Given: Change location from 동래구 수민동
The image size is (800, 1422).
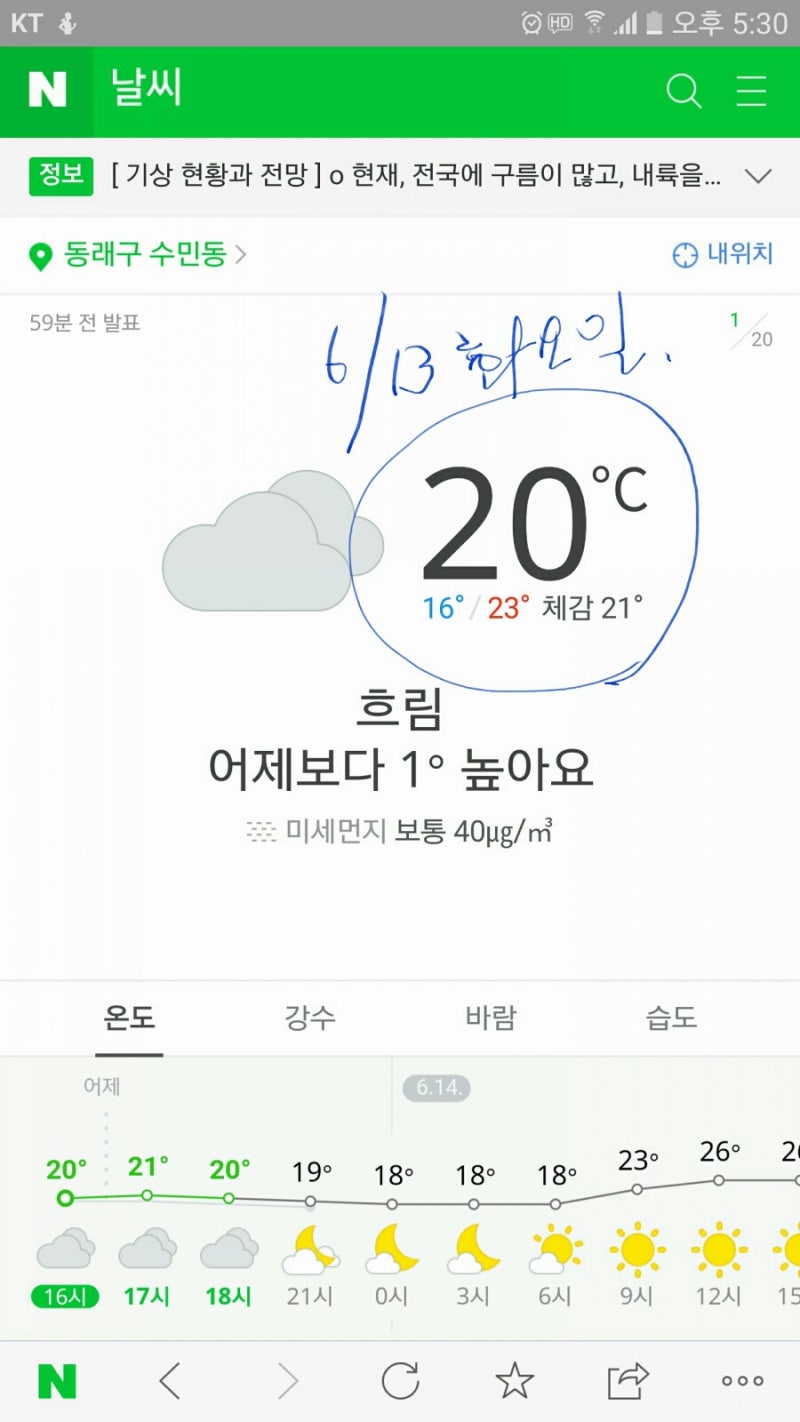Looking at the screenshot, I should tap(137, 255).
